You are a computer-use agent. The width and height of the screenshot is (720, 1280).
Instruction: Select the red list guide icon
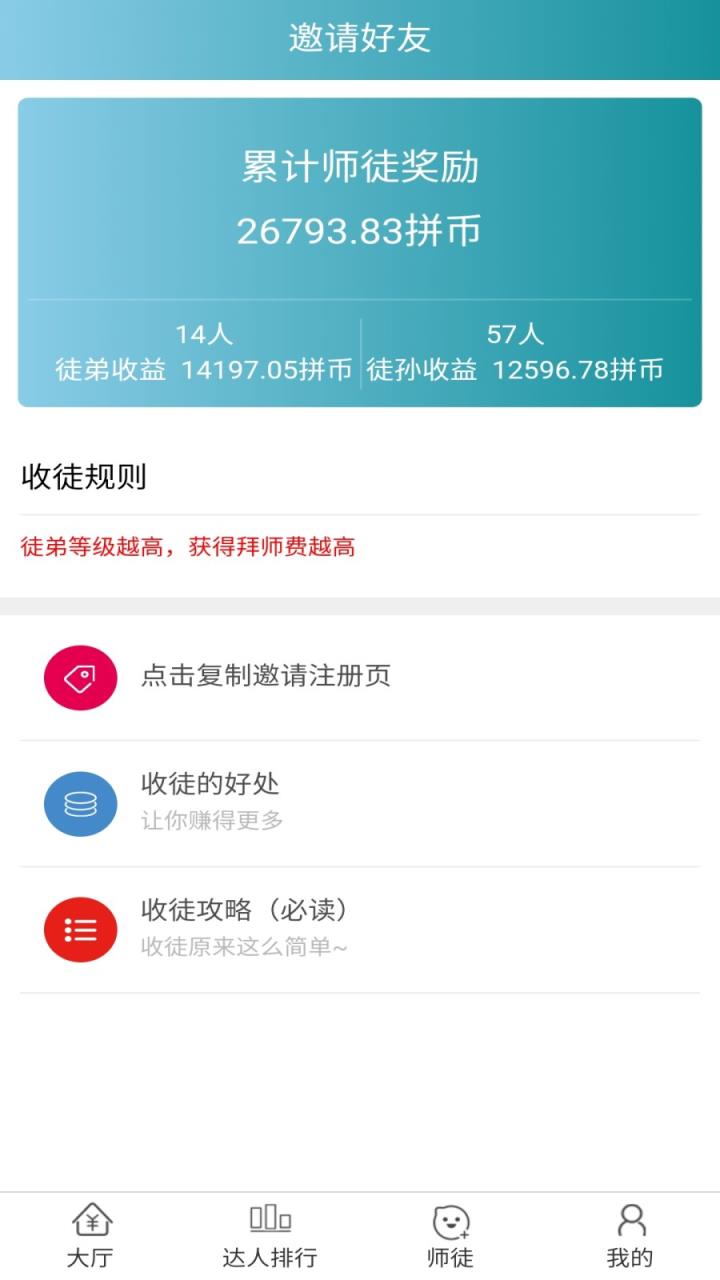point(80,929)
